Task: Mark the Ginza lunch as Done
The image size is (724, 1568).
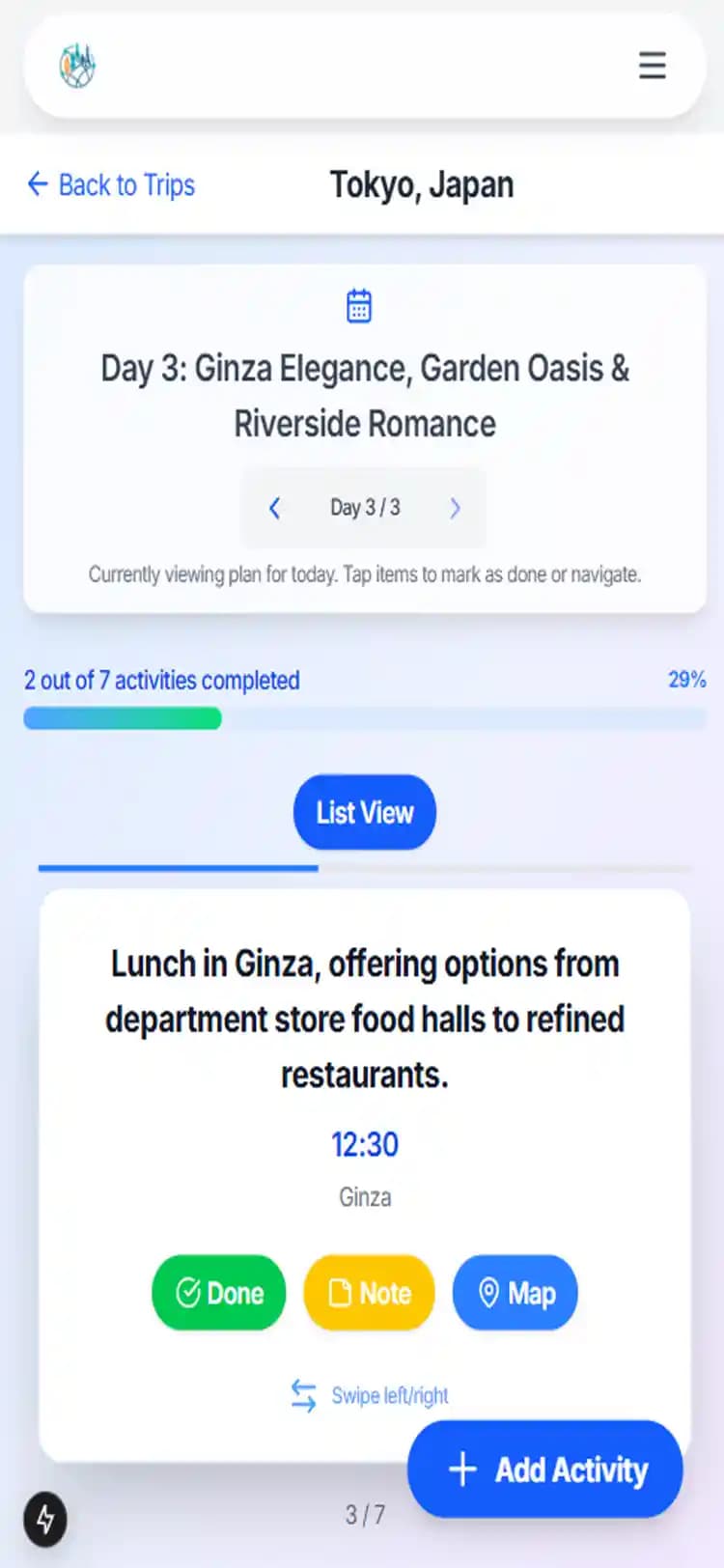Action: click(219, 1292)
